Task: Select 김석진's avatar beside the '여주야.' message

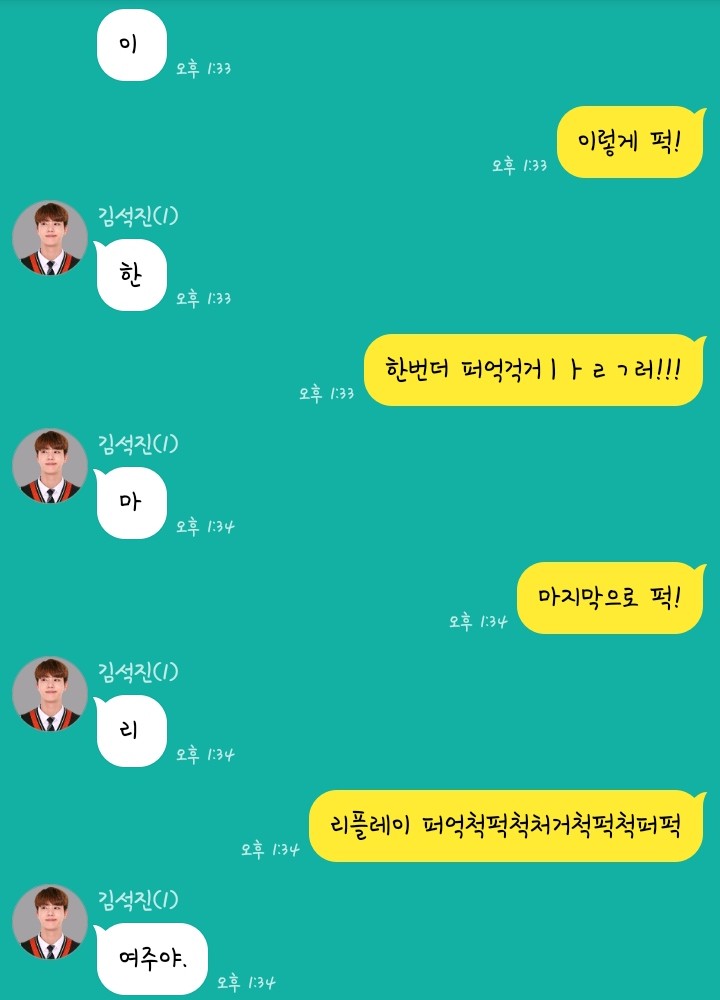Action: [x=50, y=922]
